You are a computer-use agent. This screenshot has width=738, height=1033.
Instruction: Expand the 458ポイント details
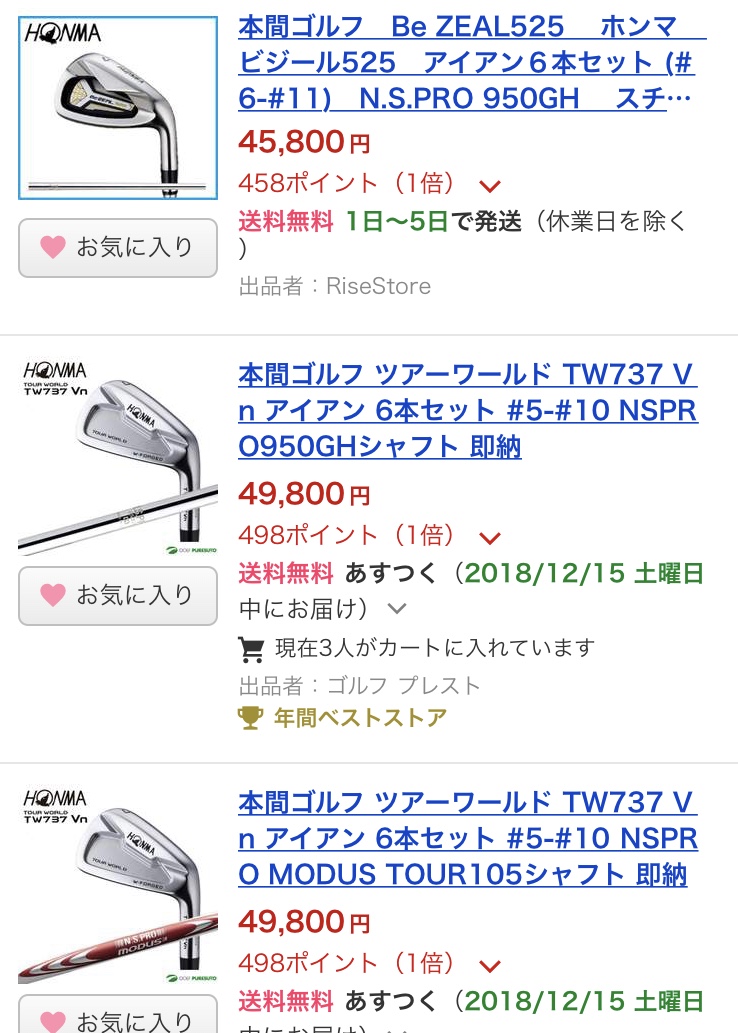[489, 186]
